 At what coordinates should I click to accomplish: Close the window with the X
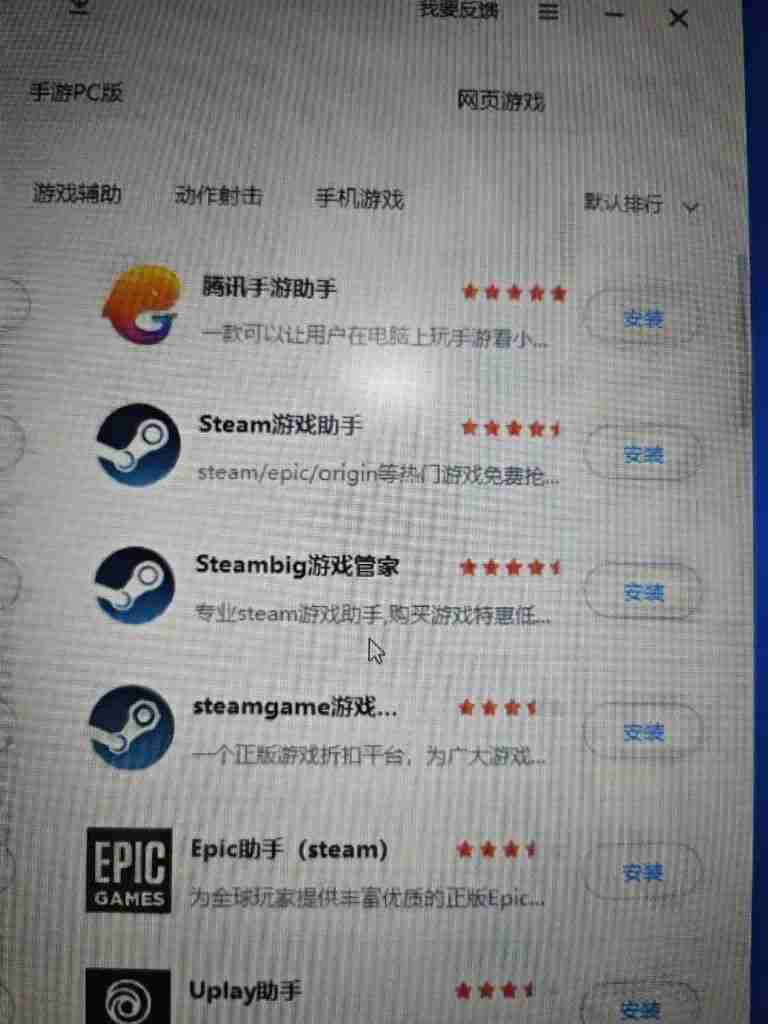(679, 17)
